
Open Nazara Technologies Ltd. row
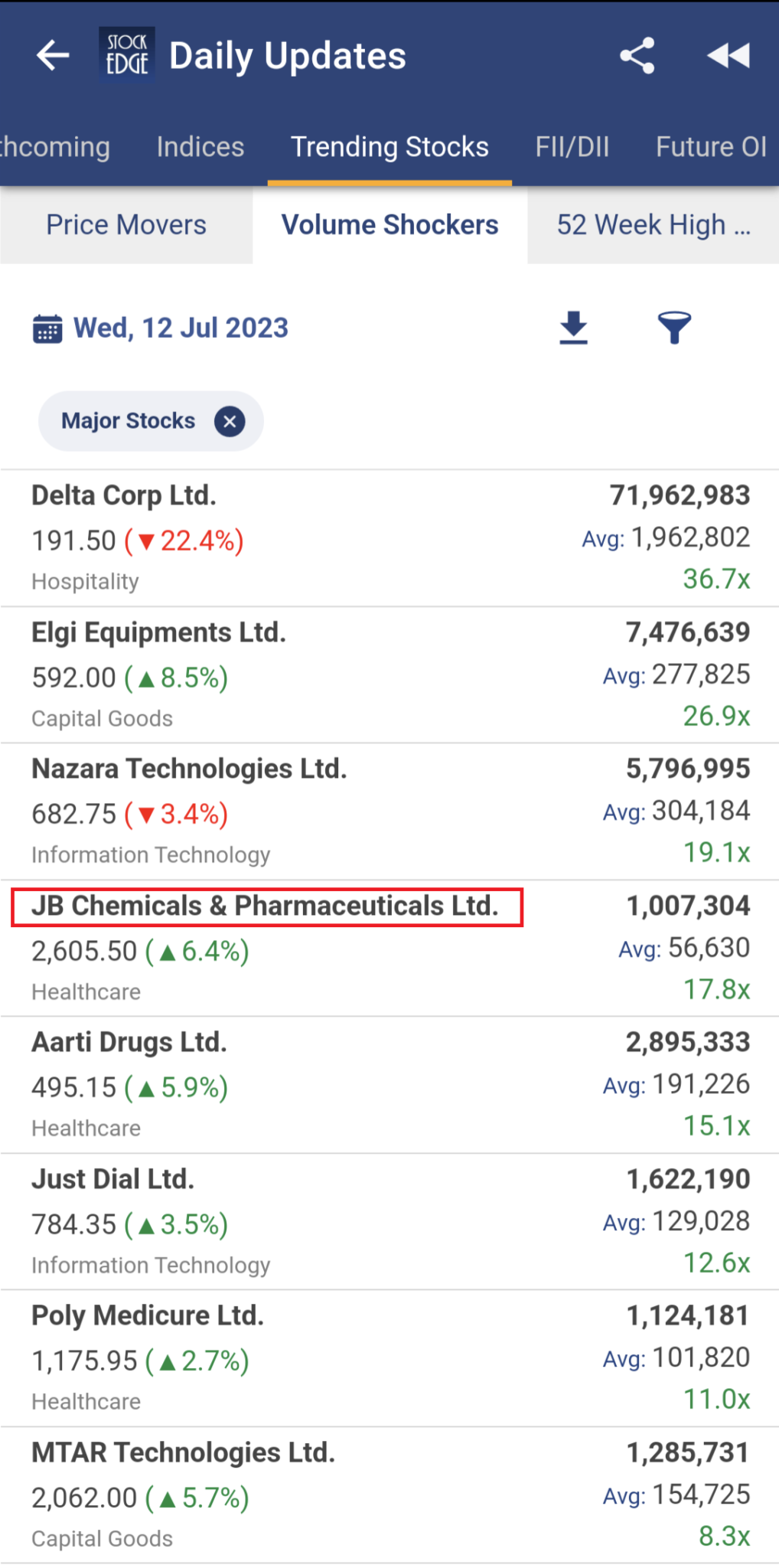[189, 769]
